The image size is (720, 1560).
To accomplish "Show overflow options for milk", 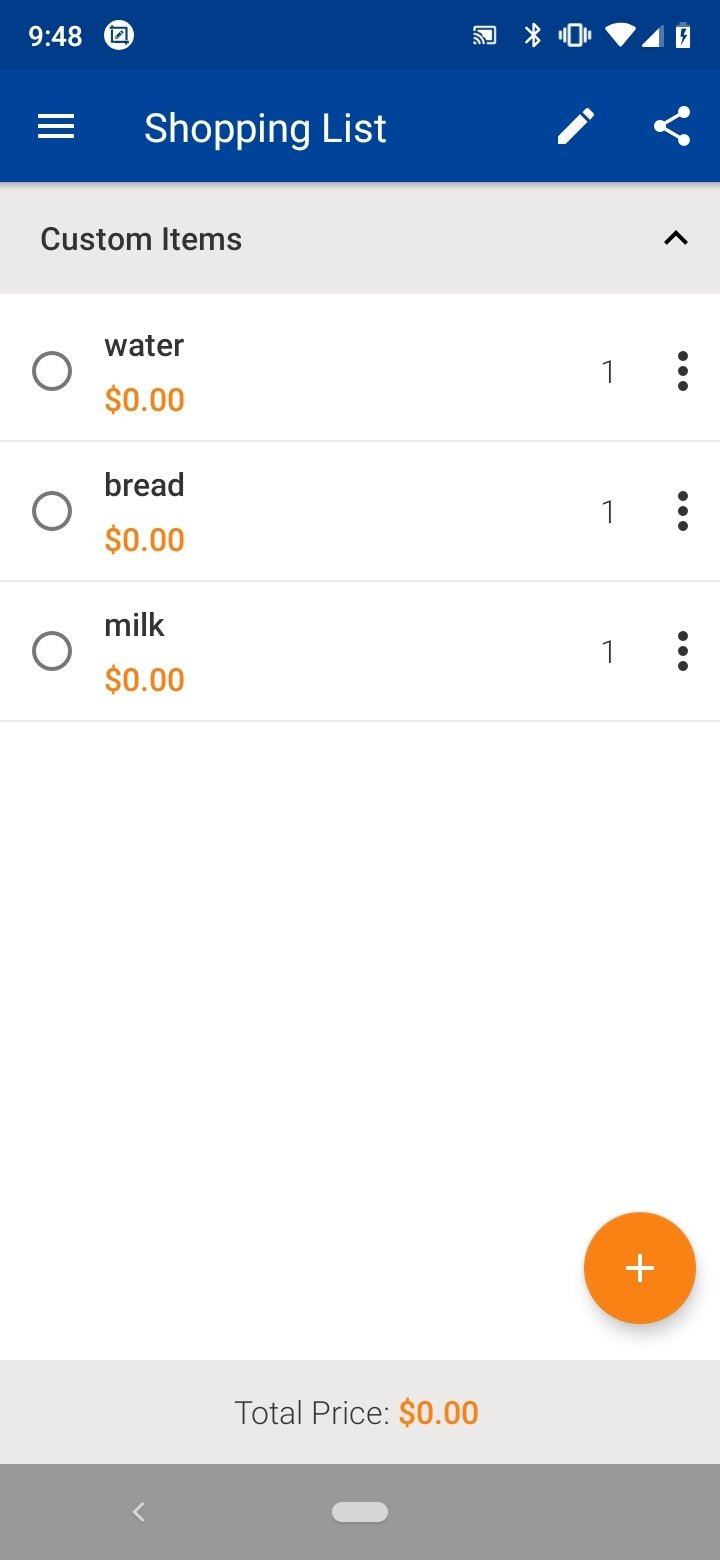I will [683, 651].
